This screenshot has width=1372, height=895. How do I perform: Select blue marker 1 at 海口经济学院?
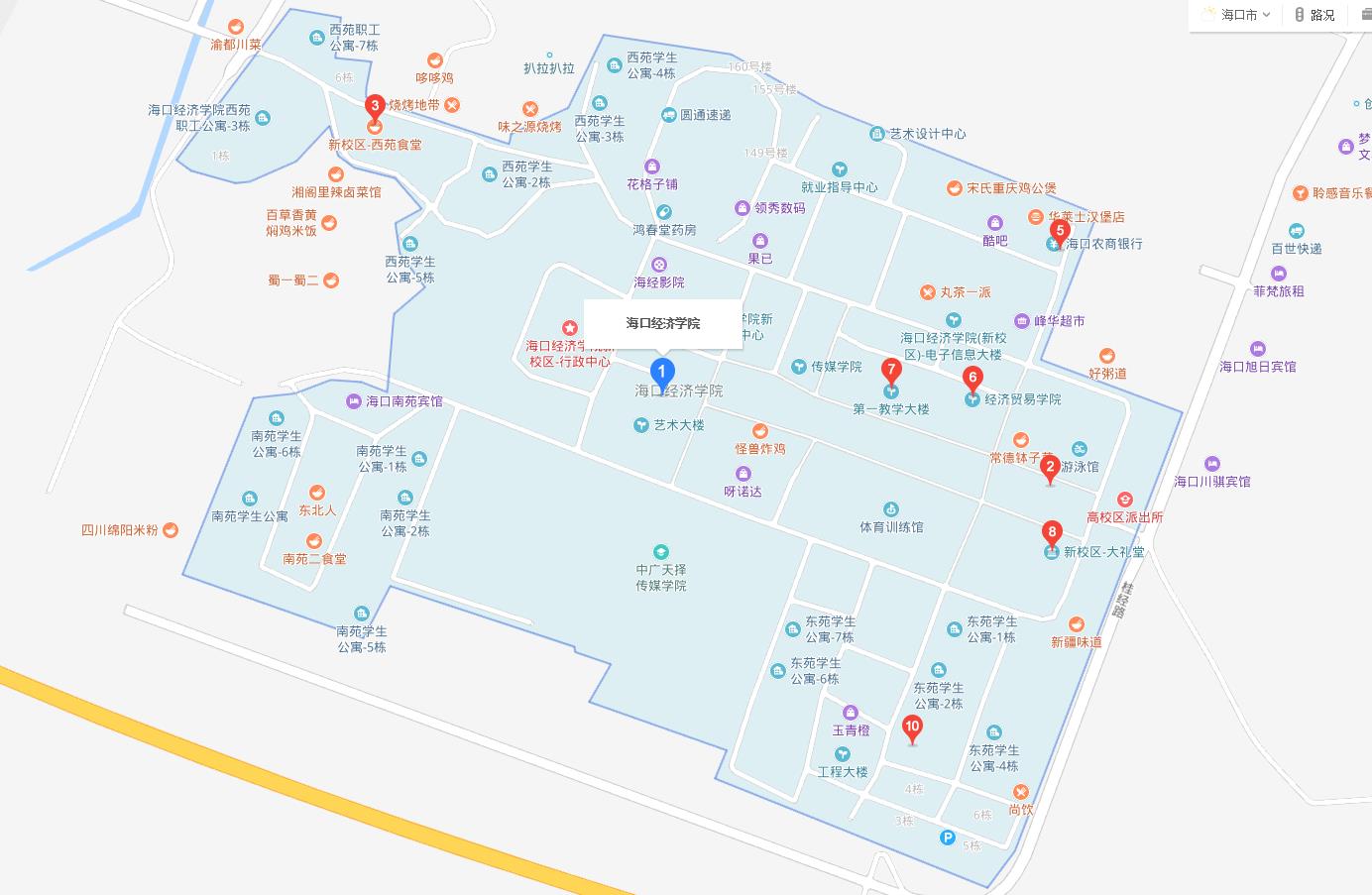[661, 373]
